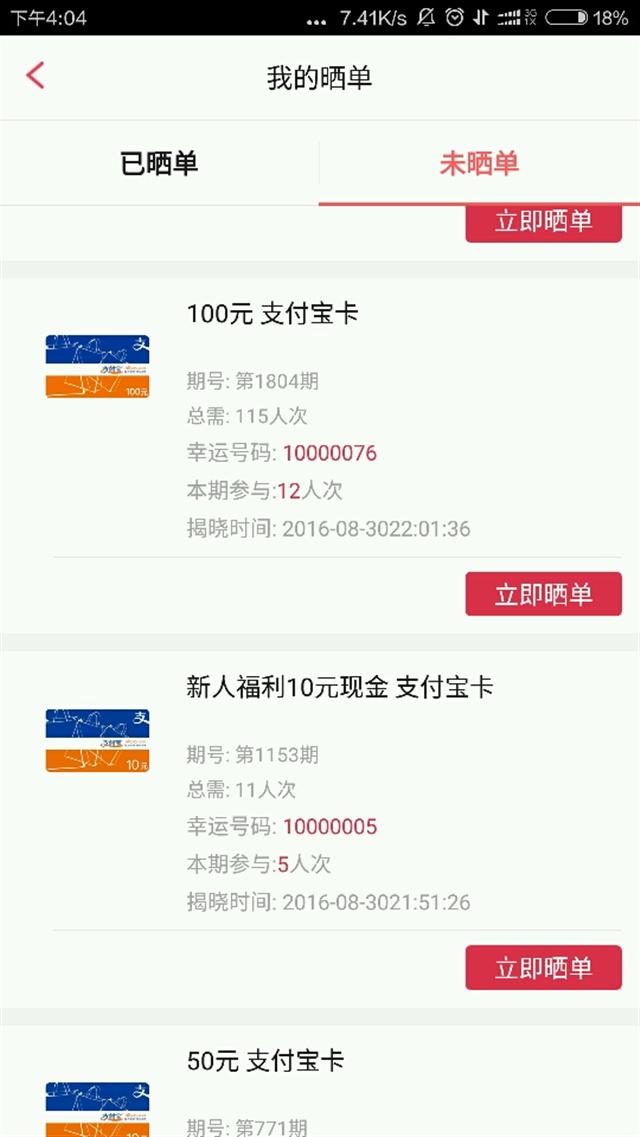Go back using the top-left arrow

(x=35, y=75)
